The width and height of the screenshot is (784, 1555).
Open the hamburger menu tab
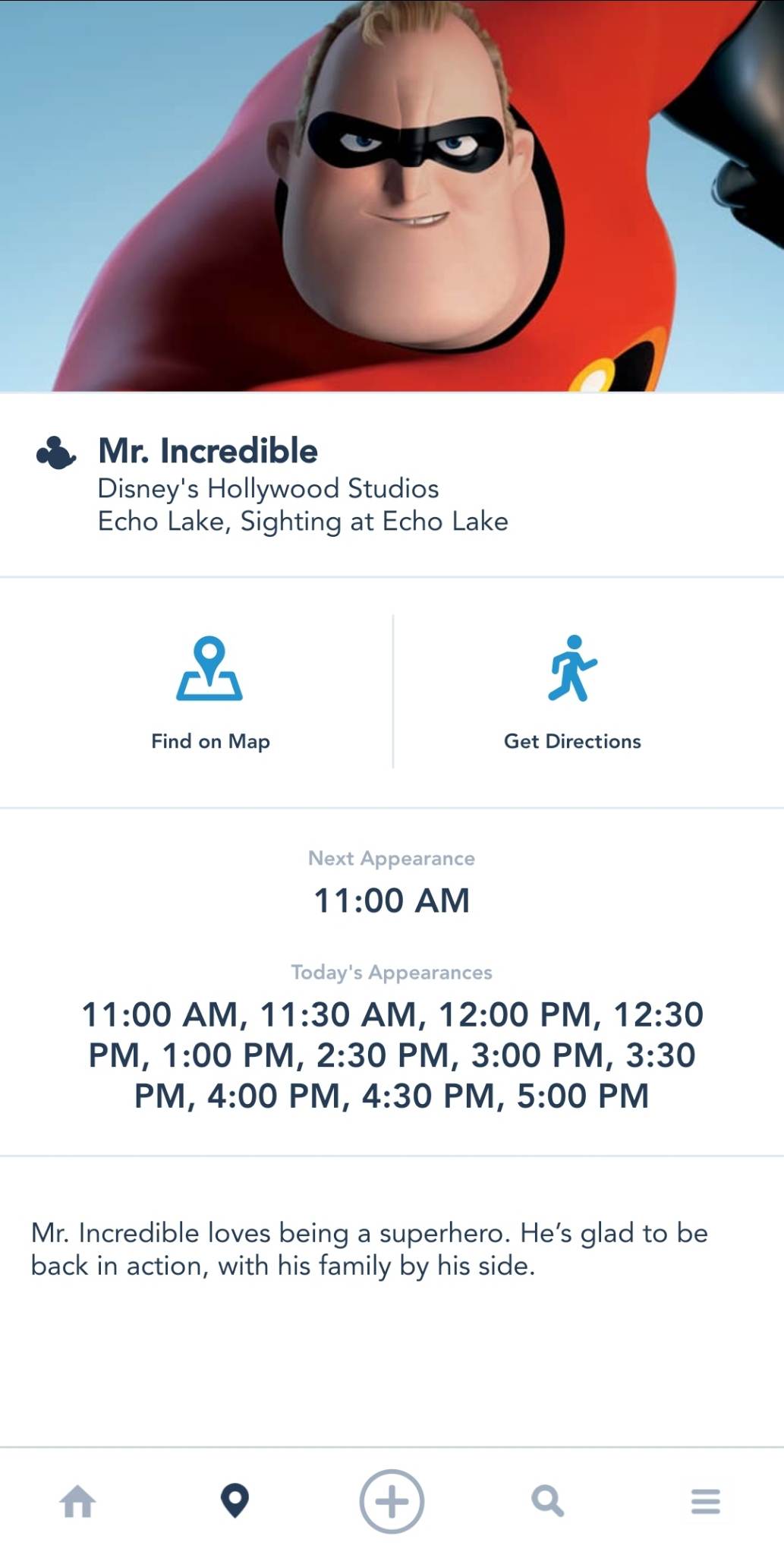pyautogui.click(x=705, y=1500)
